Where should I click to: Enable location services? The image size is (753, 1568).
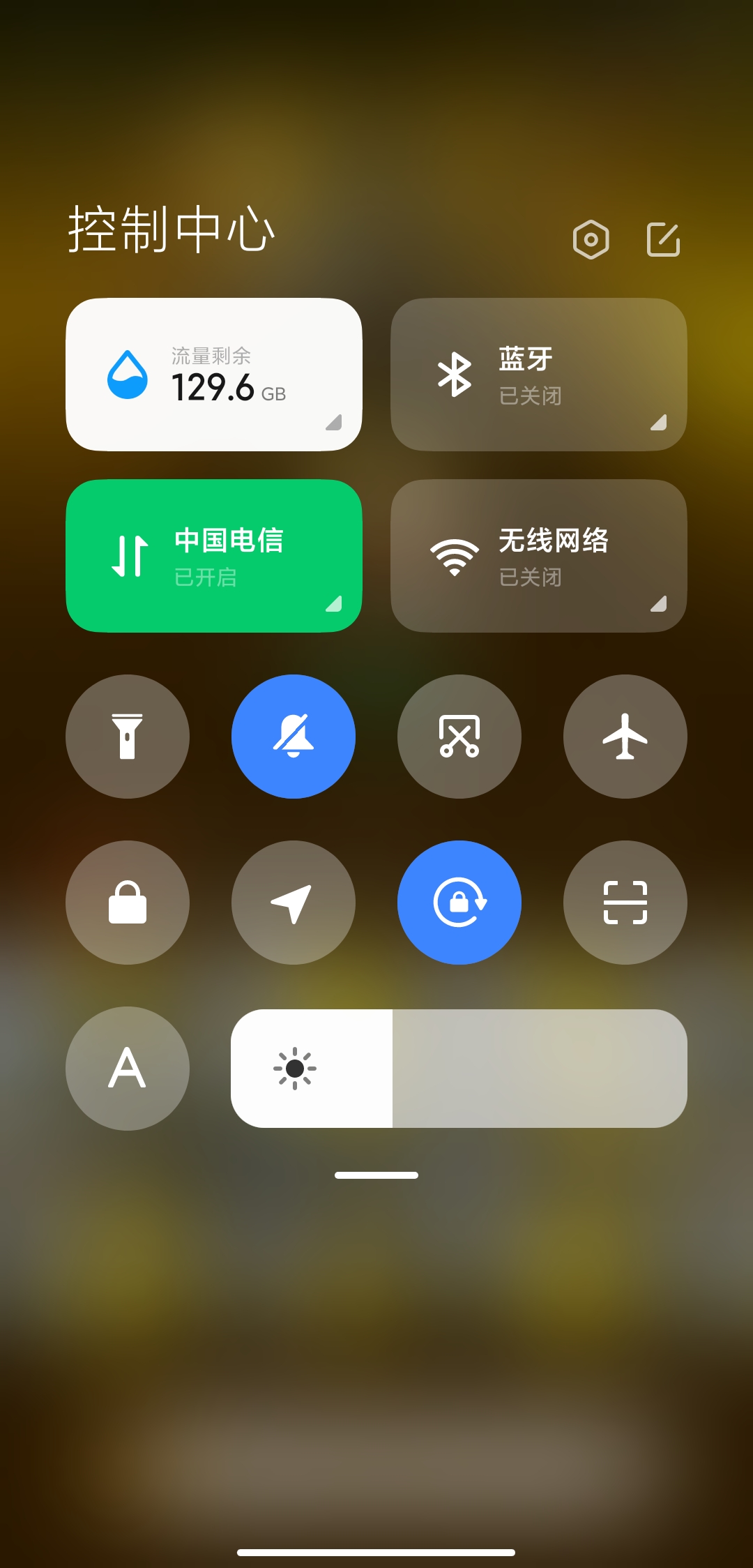click(x=293, y=903)
